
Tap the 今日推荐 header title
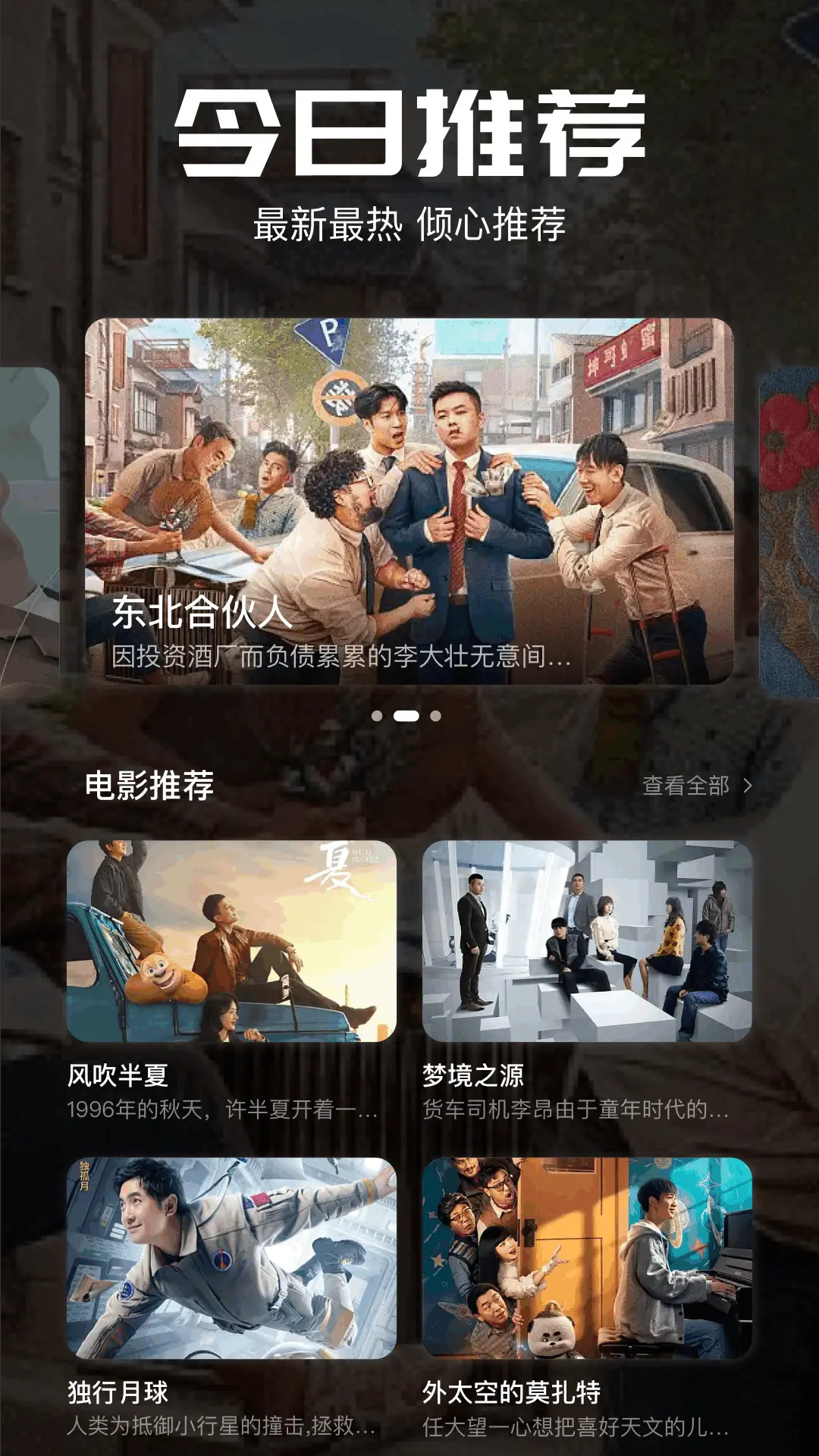point(409,133)
